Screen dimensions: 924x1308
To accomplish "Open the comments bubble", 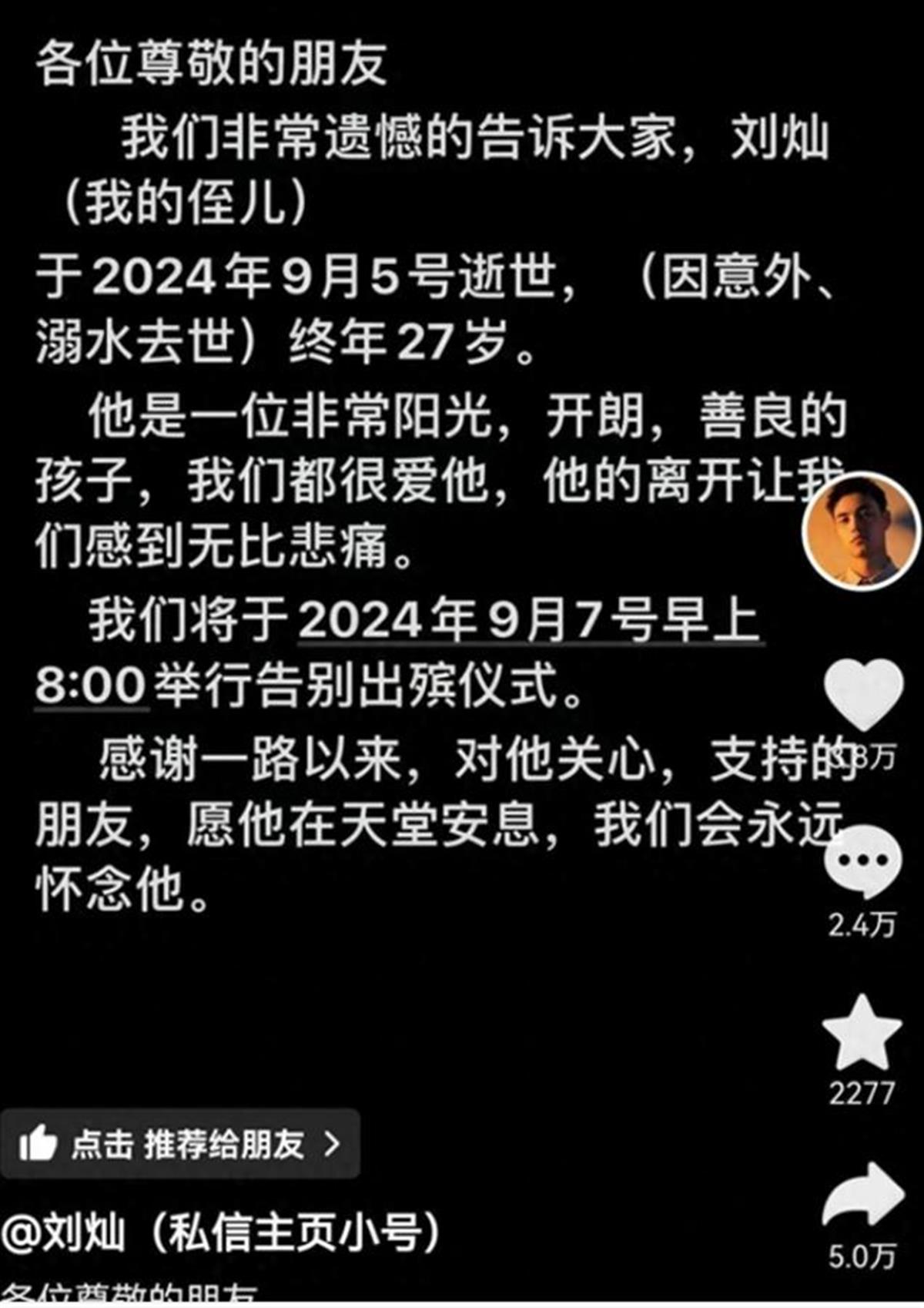I will point(862,862).
